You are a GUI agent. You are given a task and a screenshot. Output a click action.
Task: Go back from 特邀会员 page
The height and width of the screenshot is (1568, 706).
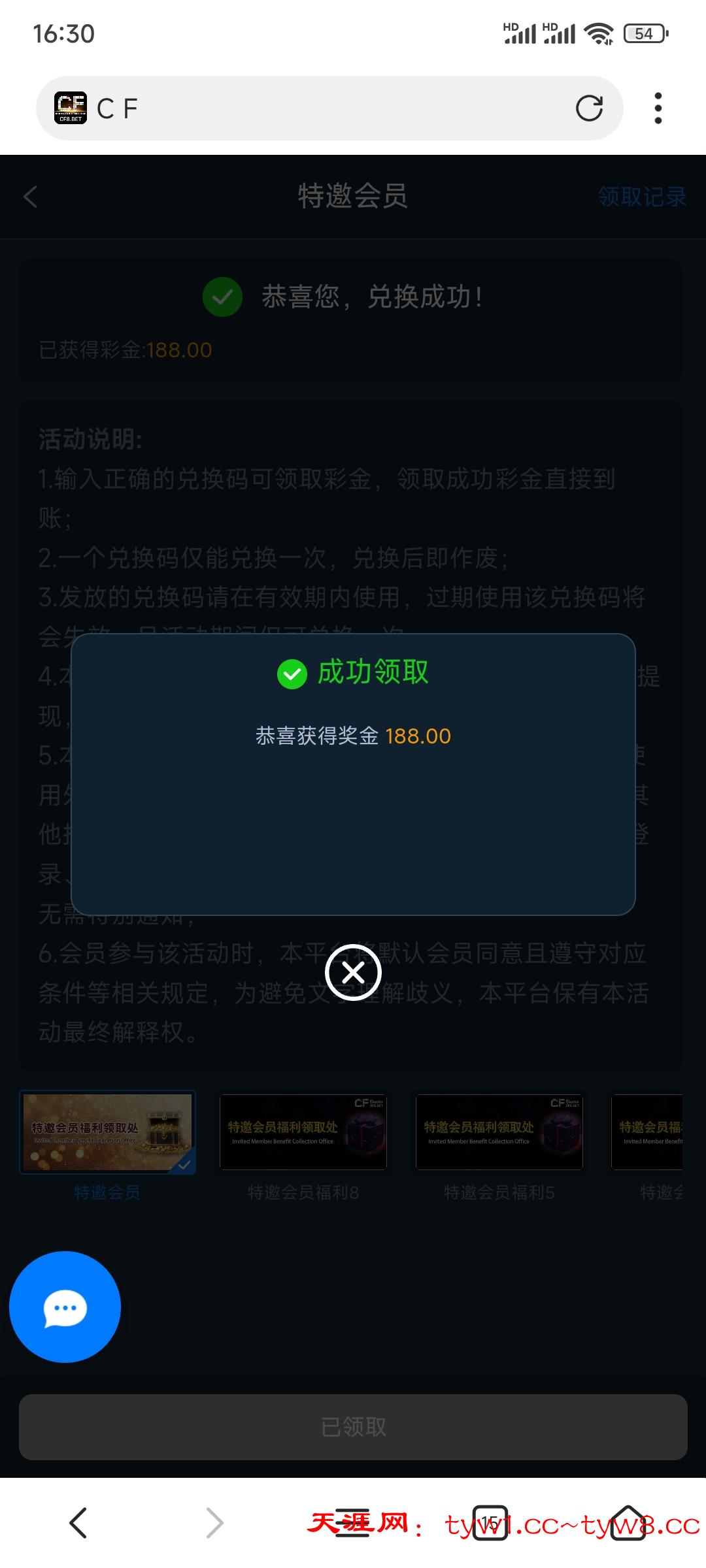[31, 197]
